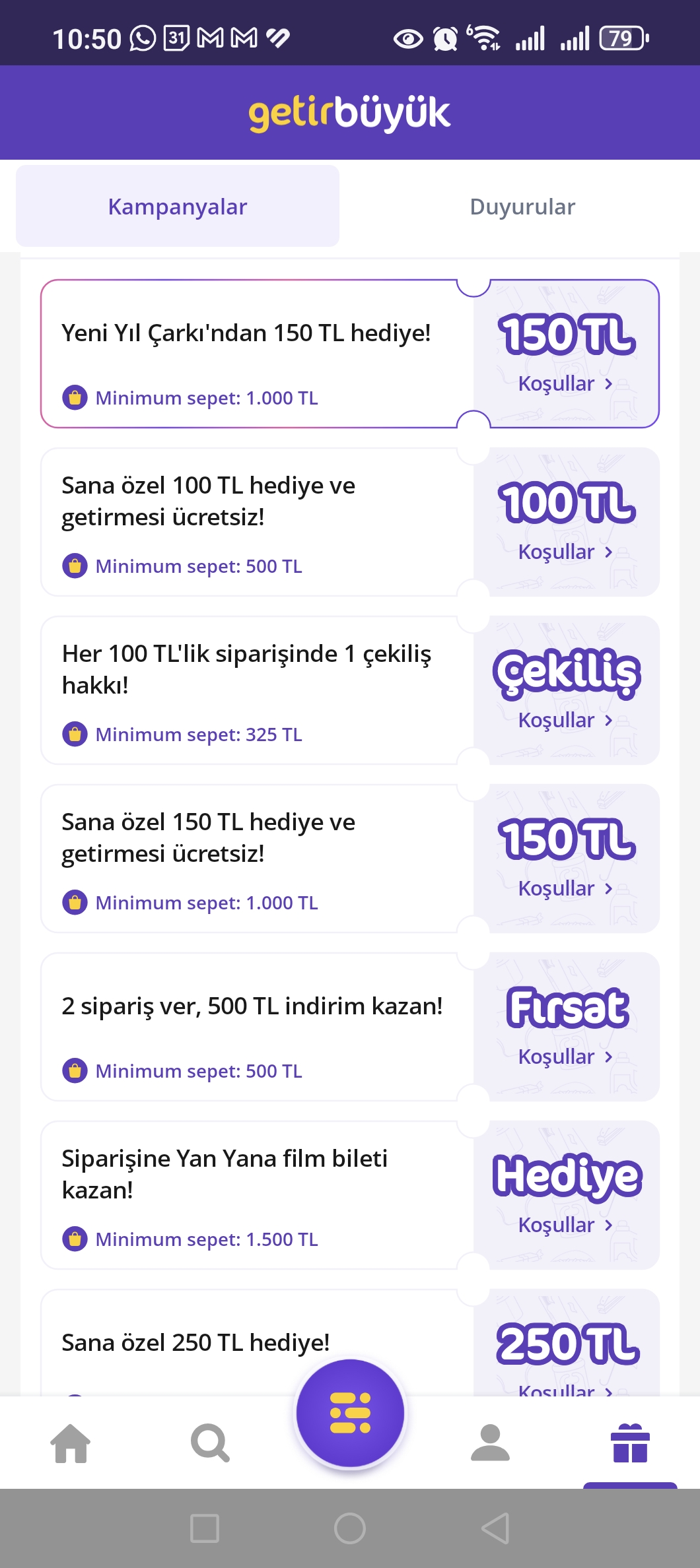Open the Her 100 TL'lik siparişinde çekiliş campaign
Image resolution: width=700 pixels, height=1568 pixels.
pyautogui.click(x=246, y=669)
